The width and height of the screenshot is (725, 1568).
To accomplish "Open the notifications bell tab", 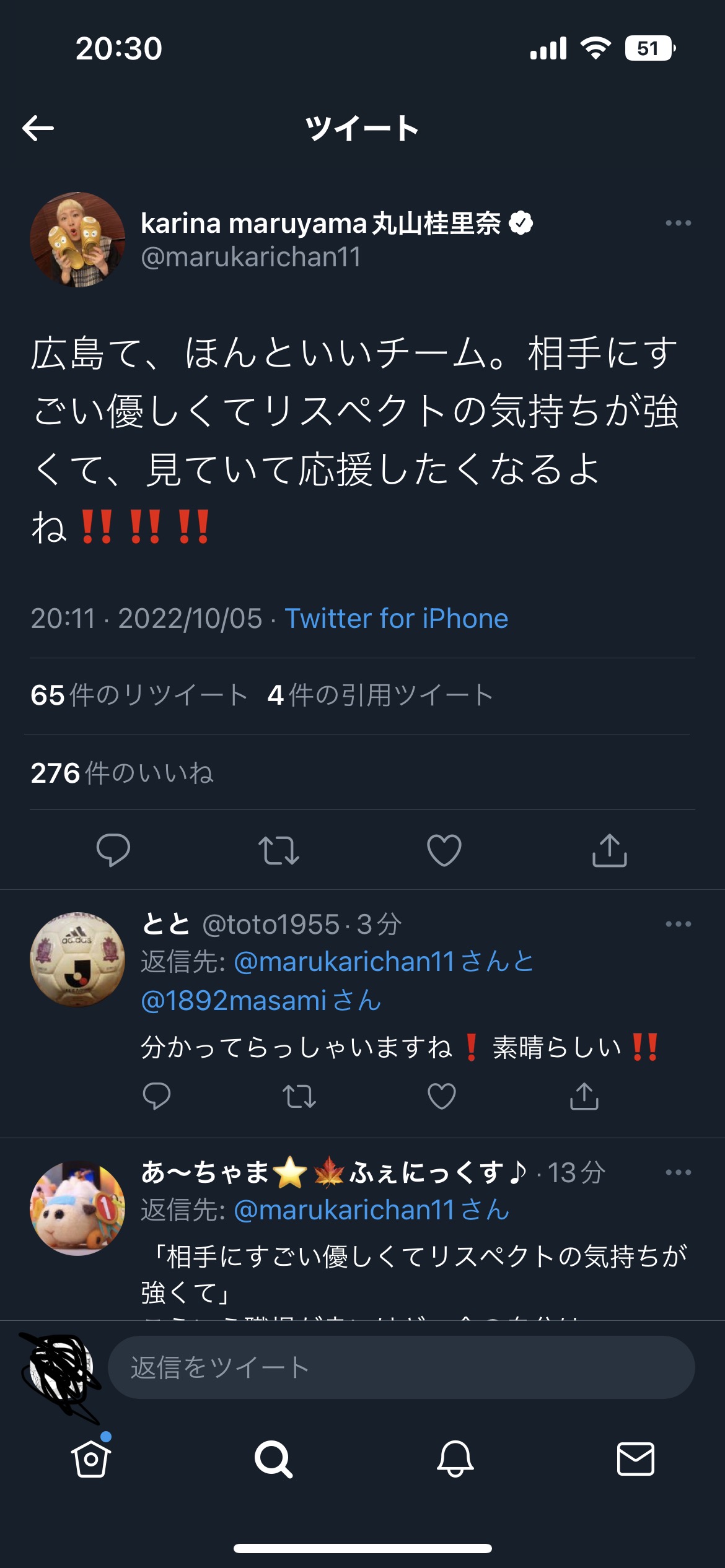I will click(x=455, y=1459).
